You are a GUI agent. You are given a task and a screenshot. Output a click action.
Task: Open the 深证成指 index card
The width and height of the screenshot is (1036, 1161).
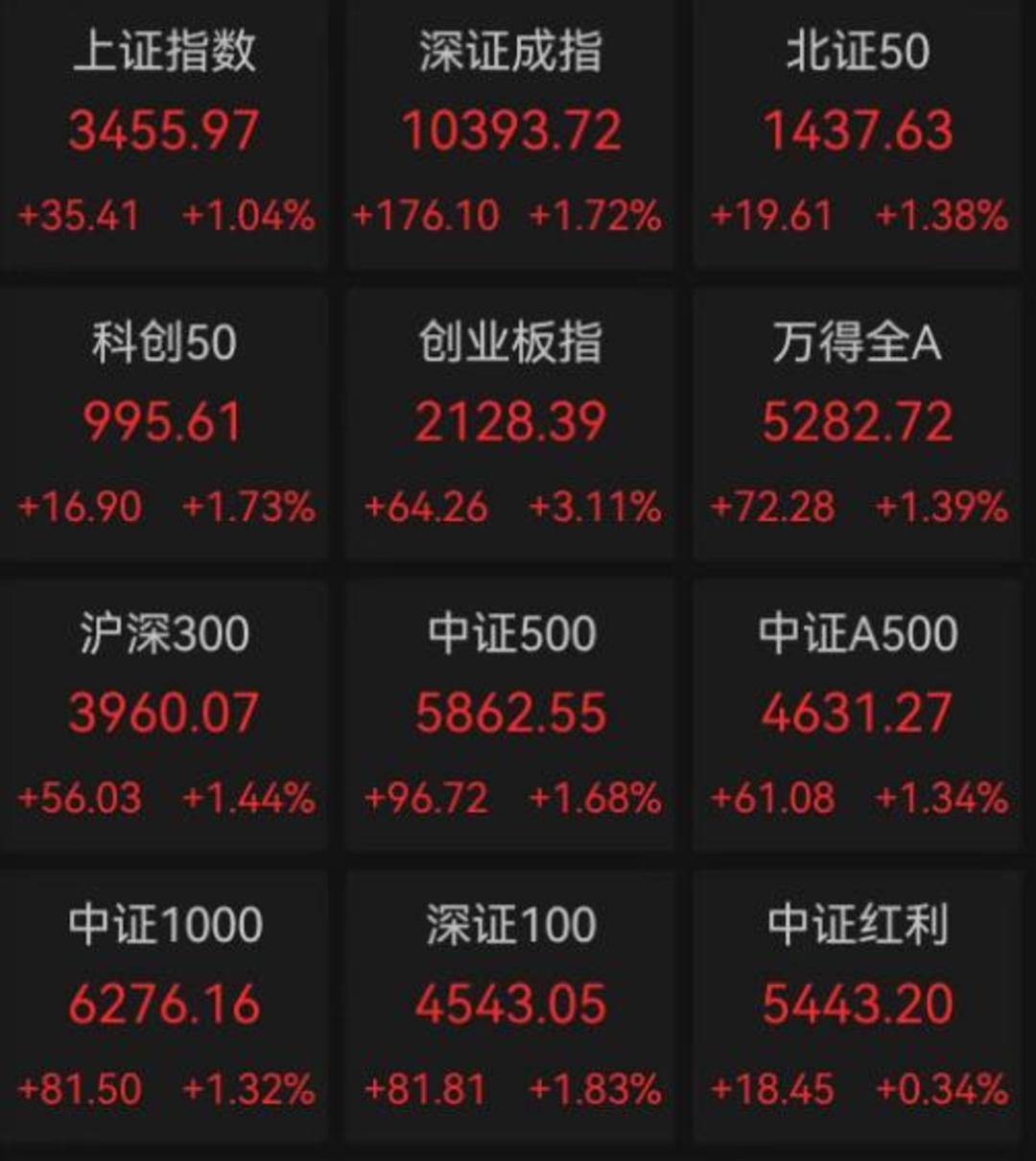point(510,132)
